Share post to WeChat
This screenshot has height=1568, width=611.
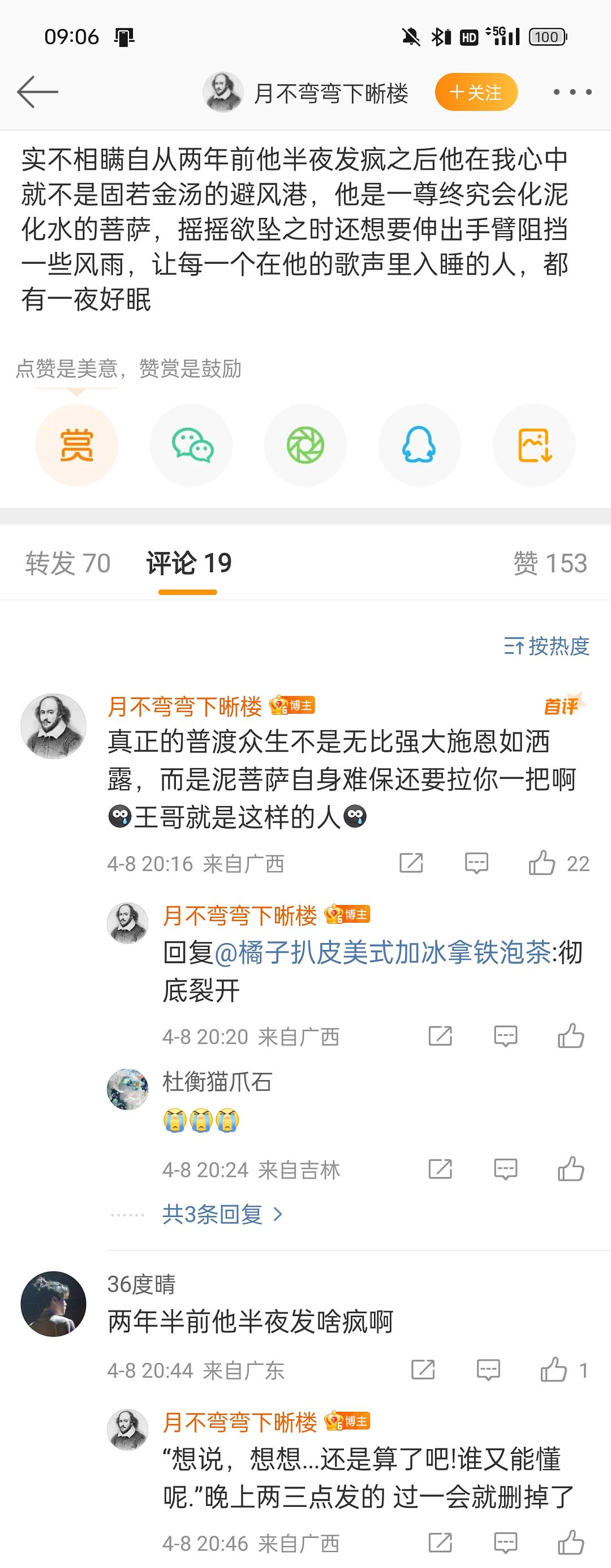click(191, 445)
